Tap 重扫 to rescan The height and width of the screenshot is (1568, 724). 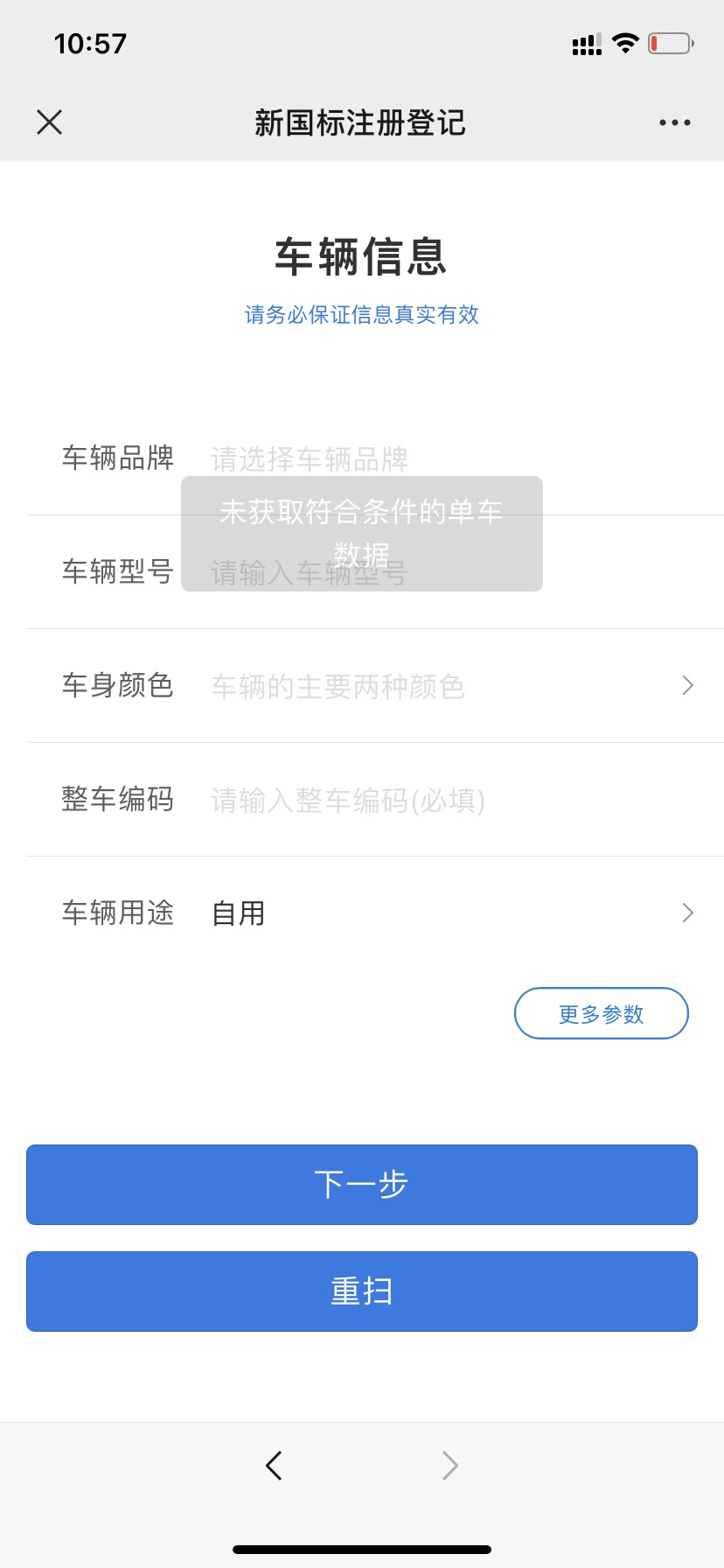(x=361, y=1291)
